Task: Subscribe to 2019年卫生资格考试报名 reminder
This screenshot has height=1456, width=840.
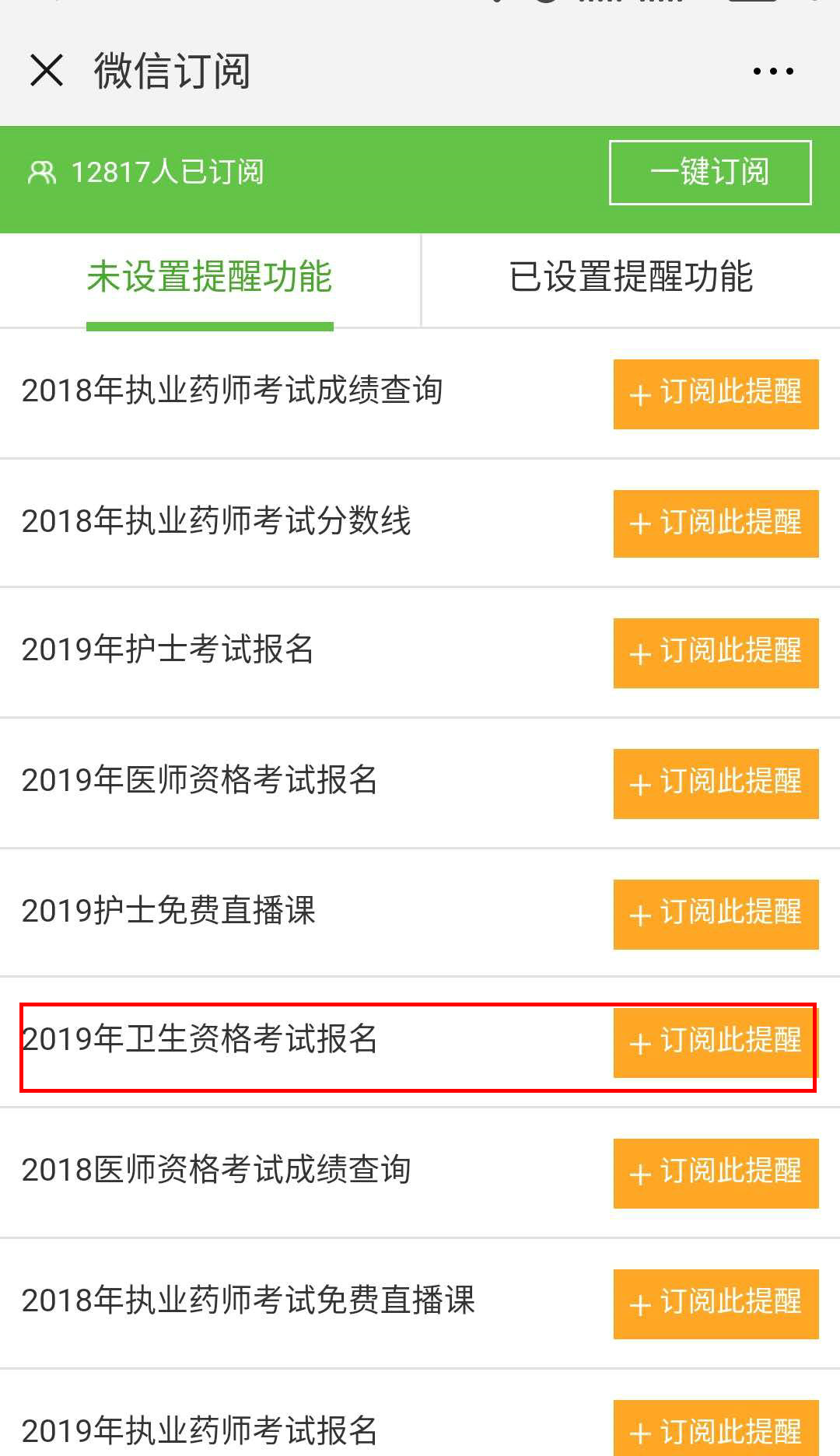Action: 716,1042
